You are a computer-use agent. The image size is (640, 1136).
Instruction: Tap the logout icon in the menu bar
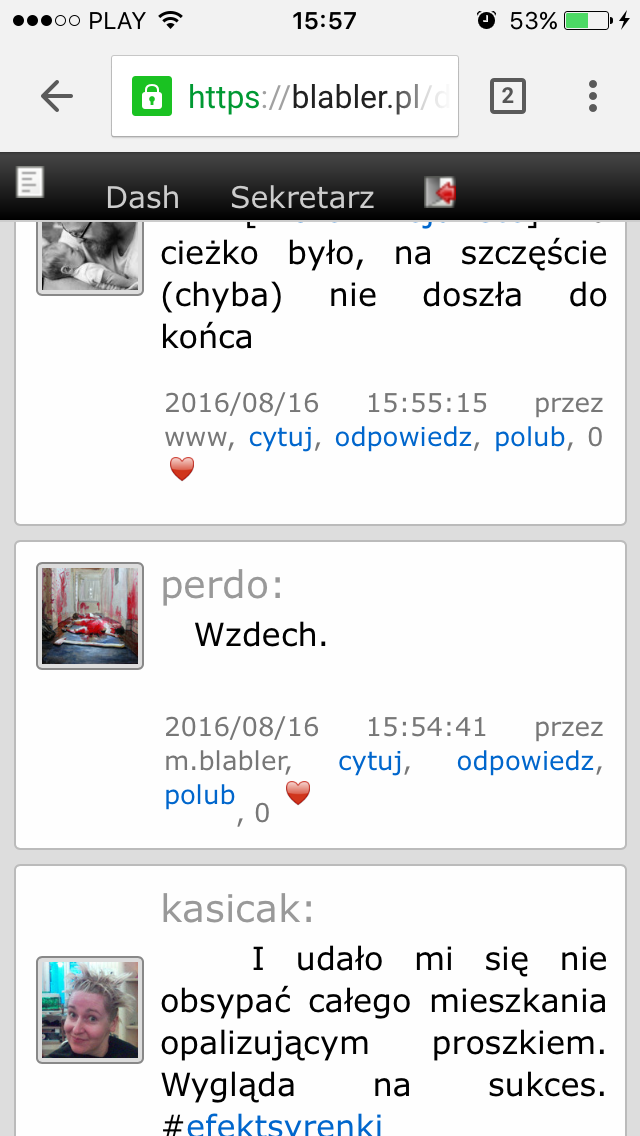[440, 192]
